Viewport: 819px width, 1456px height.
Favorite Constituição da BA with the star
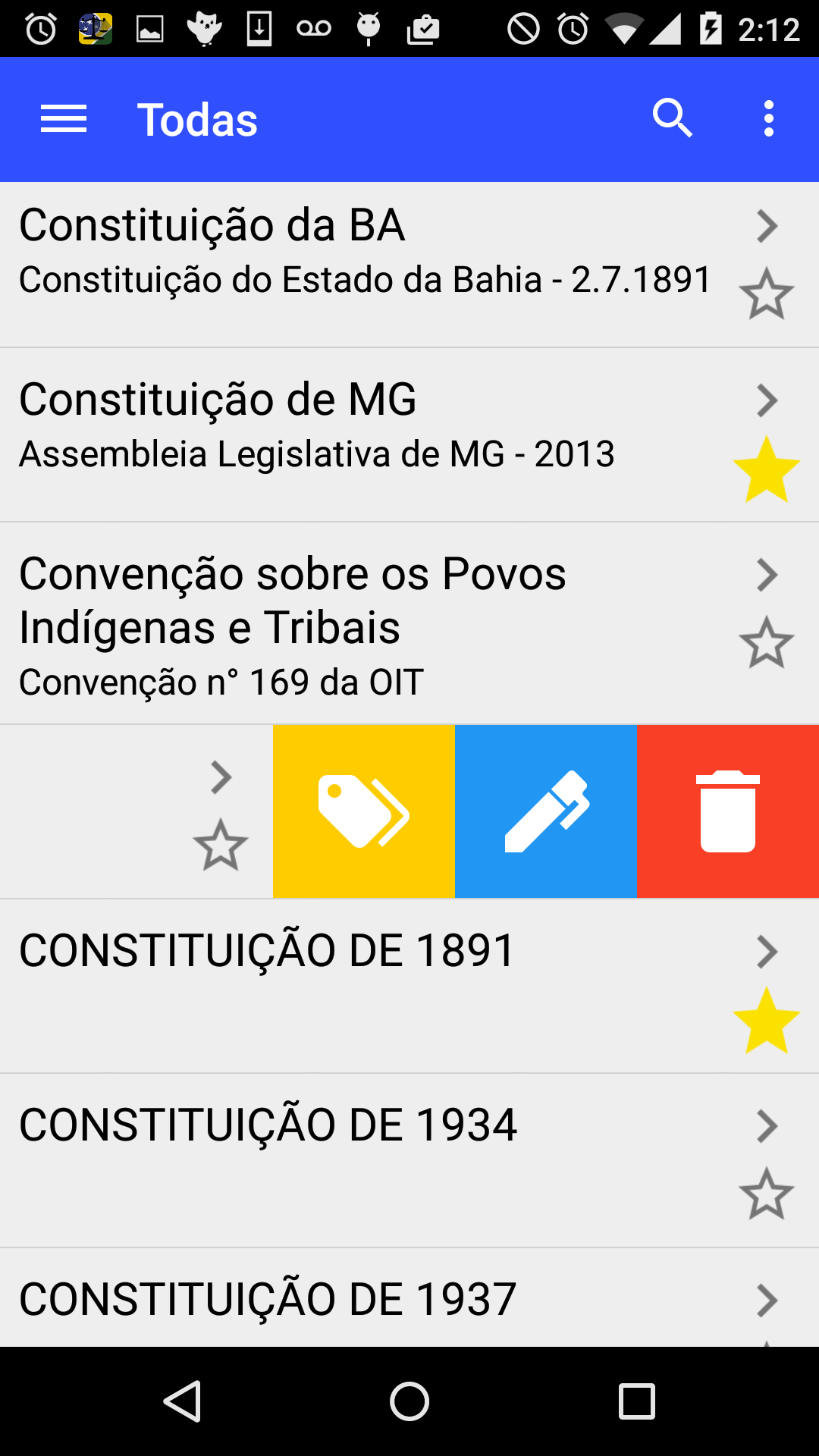pyautogui.click(x=767, y=294)
